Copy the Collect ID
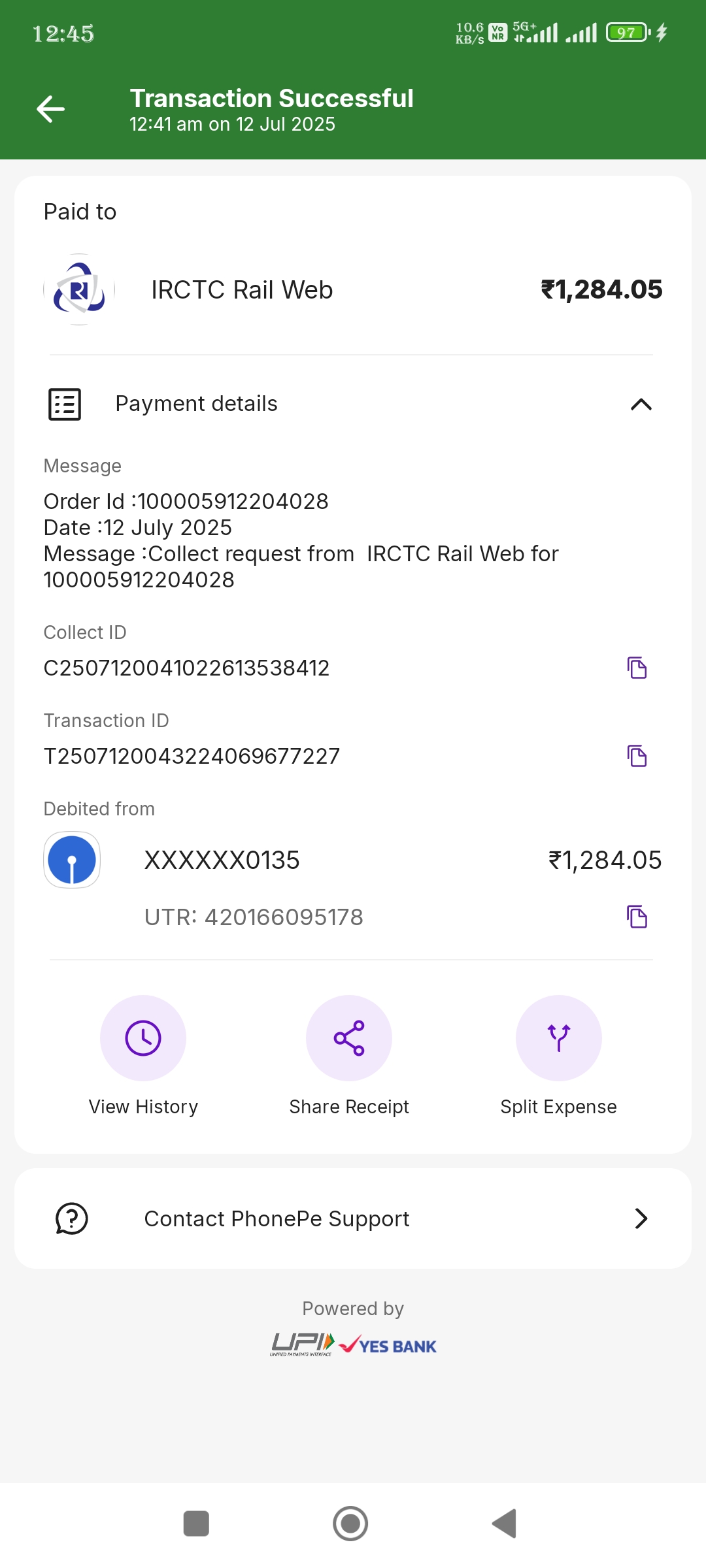 [x=637, y=668]
